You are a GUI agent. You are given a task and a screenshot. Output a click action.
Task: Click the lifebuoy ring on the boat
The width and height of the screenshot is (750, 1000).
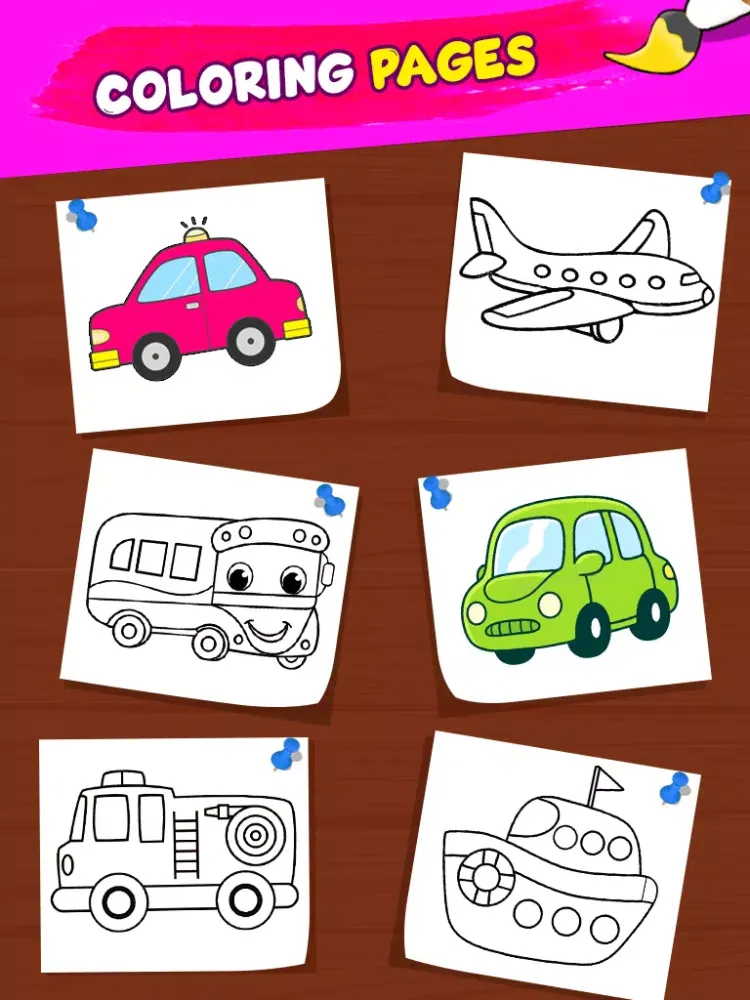487,875
